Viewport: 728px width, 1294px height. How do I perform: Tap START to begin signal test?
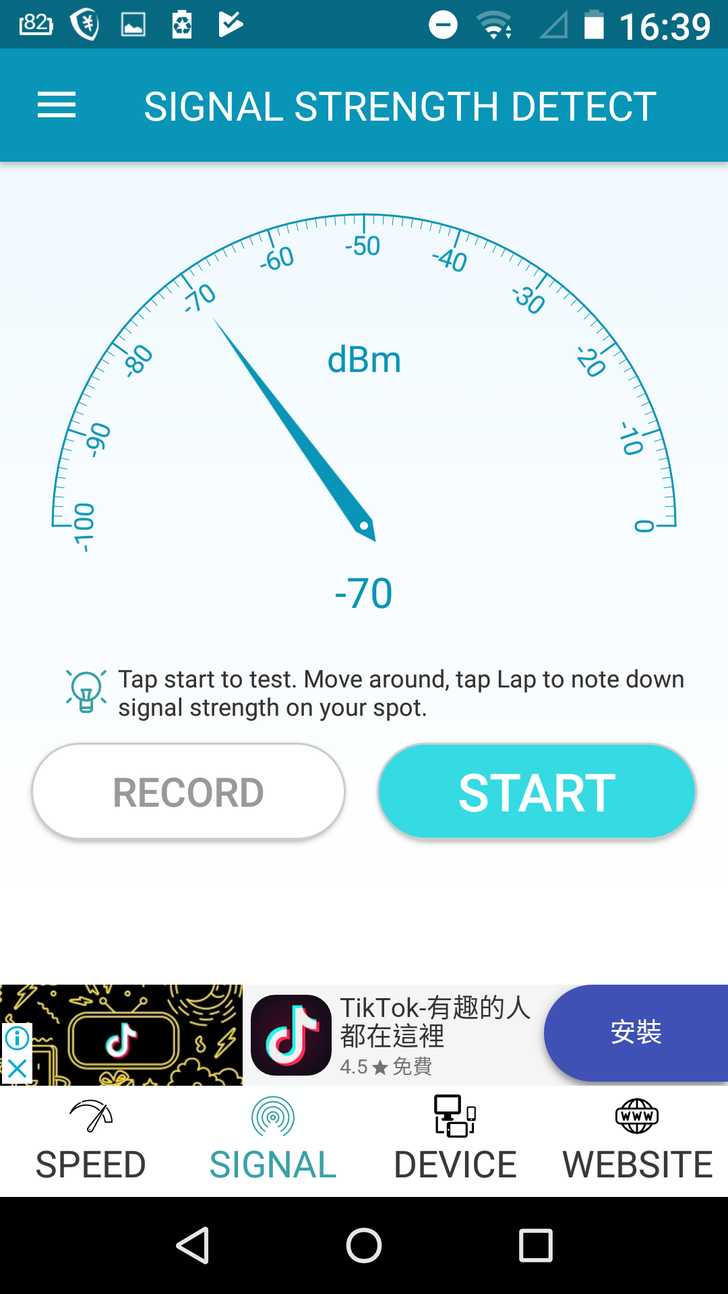pos(537,793)
